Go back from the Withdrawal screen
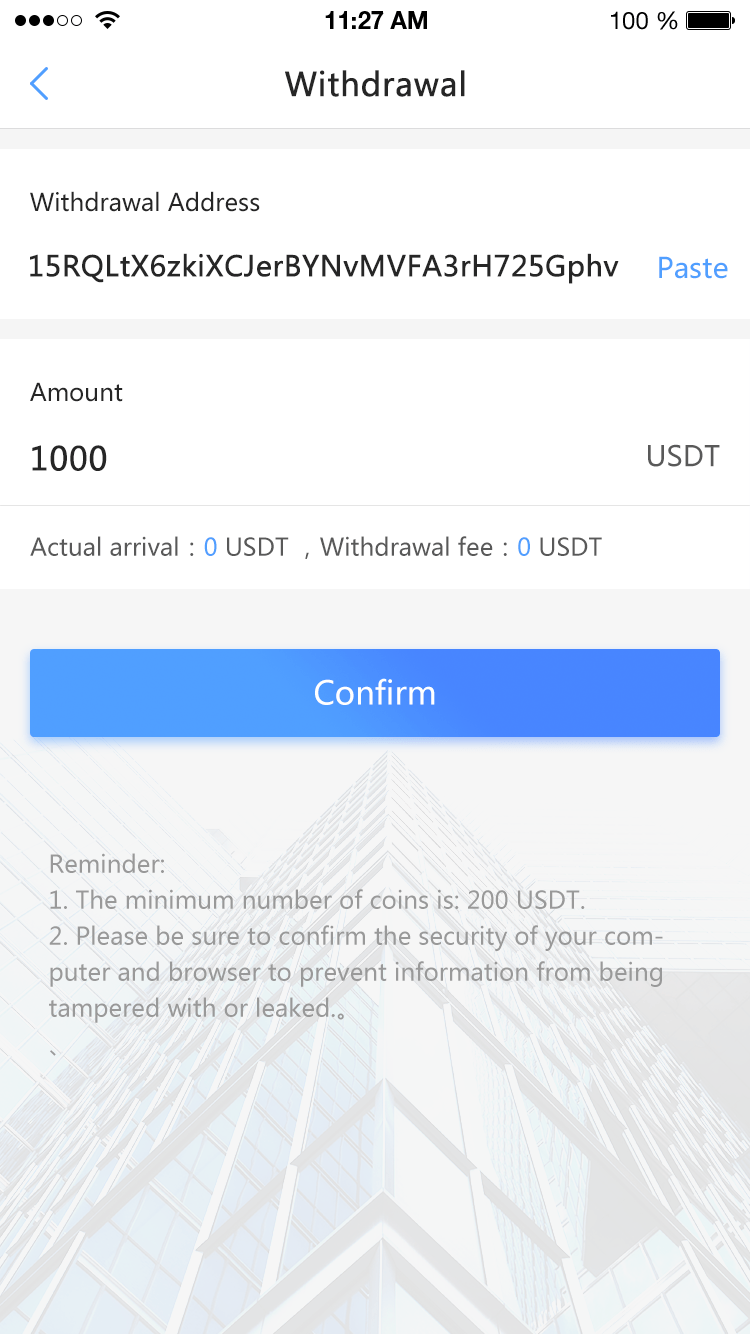 39,84
